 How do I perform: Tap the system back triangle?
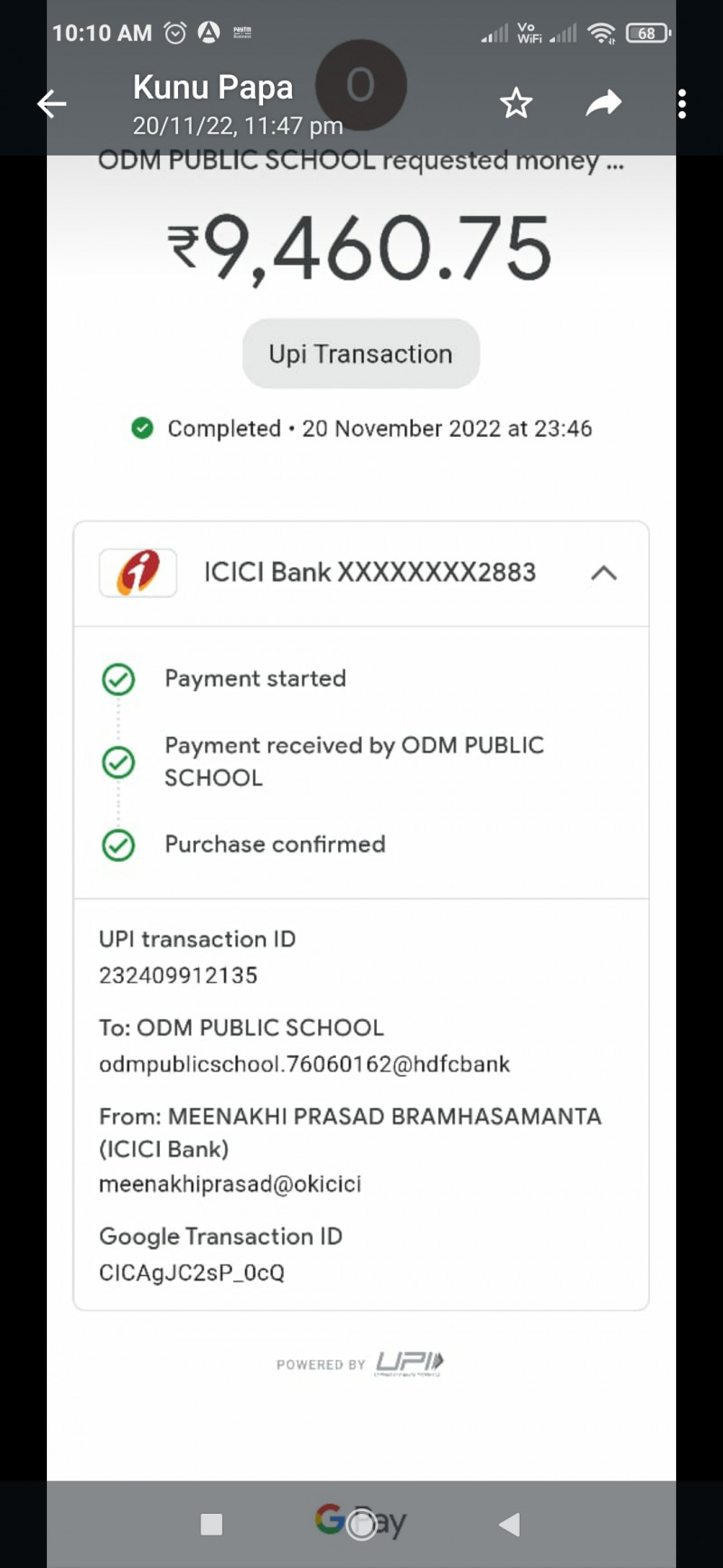pyautogui.click(x=510, y=1525)
